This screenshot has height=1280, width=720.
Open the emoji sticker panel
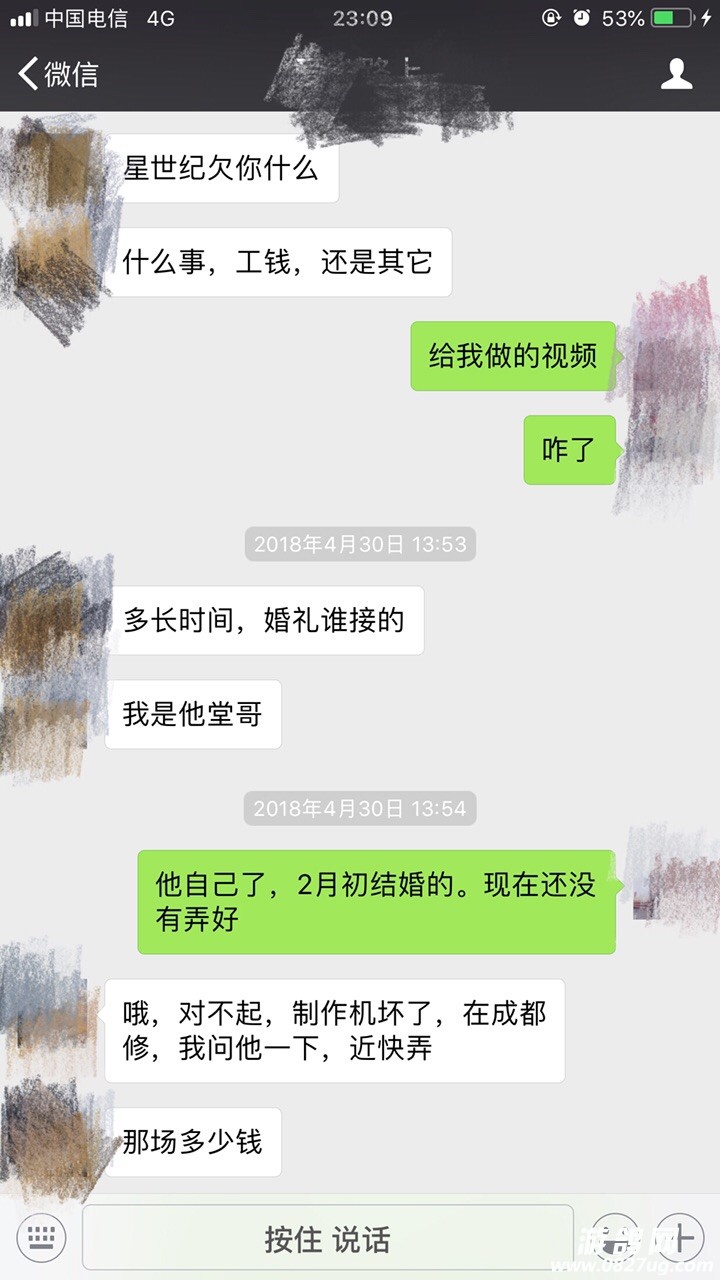pos(614,1239)
